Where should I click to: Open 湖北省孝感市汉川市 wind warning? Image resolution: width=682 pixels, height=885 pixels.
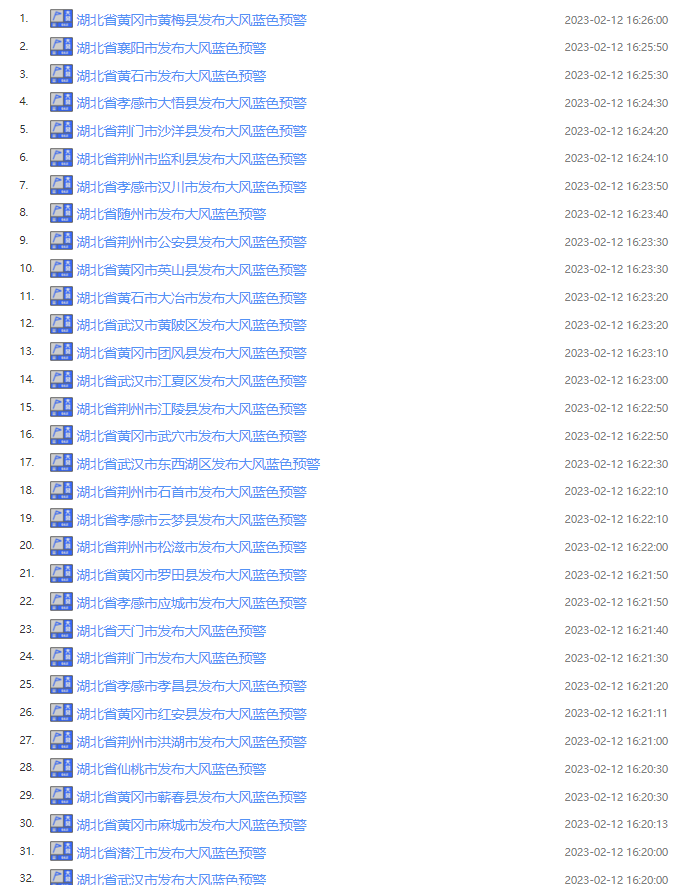click(191, 187)
